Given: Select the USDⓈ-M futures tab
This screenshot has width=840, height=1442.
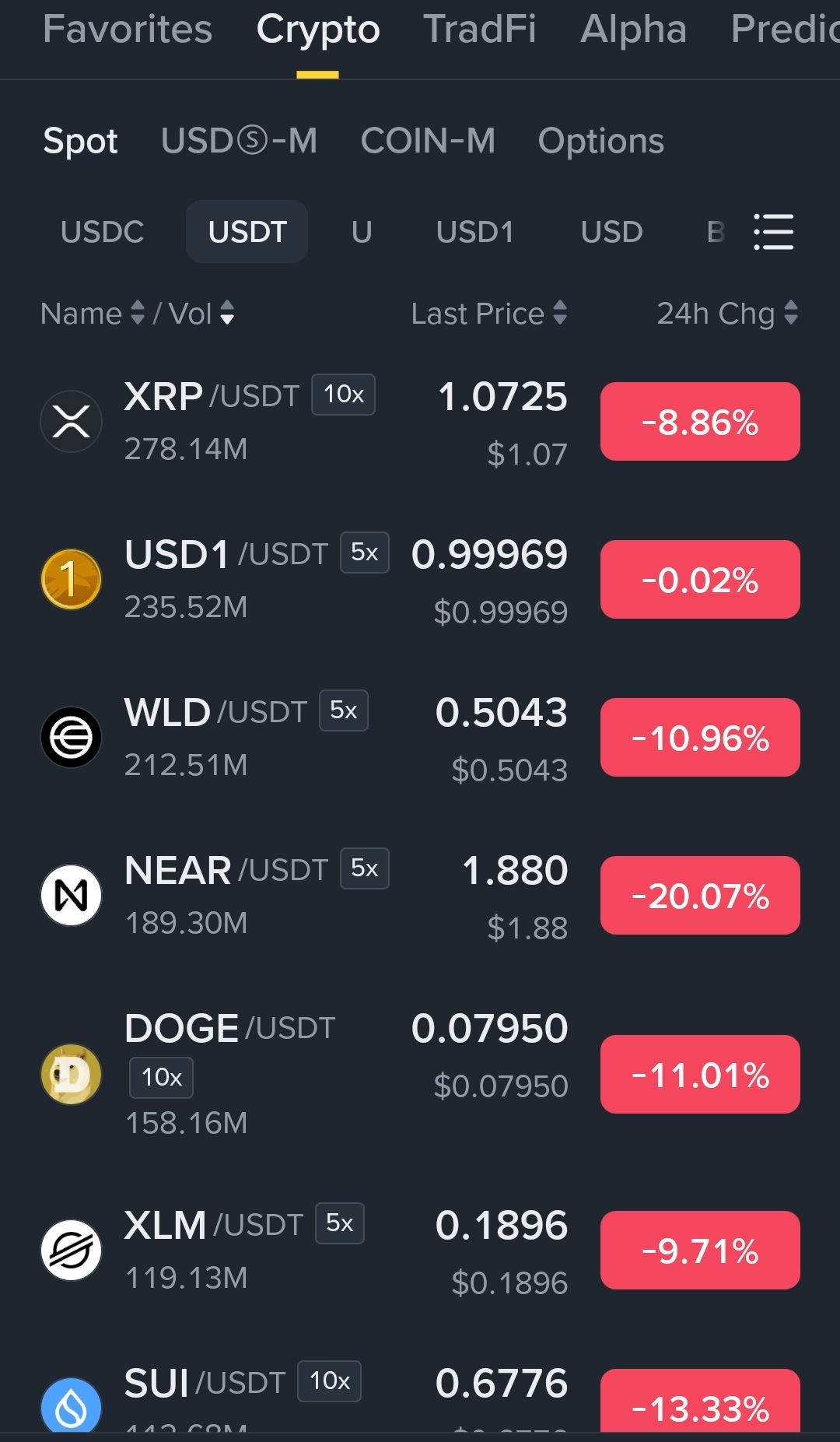Looking at the screenshot, I should pos(239,141).
